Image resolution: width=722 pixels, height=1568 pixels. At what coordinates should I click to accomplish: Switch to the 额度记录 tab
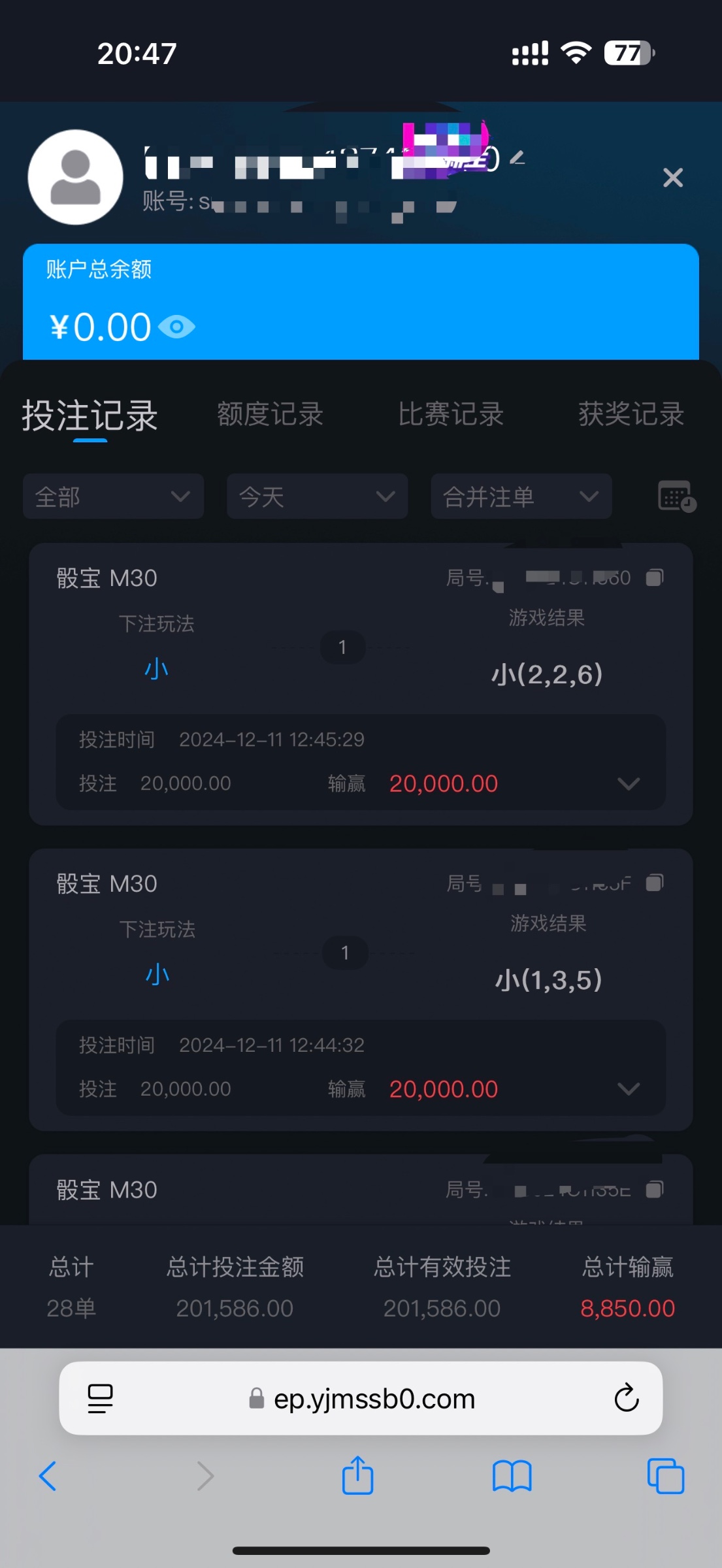[270, 414]
